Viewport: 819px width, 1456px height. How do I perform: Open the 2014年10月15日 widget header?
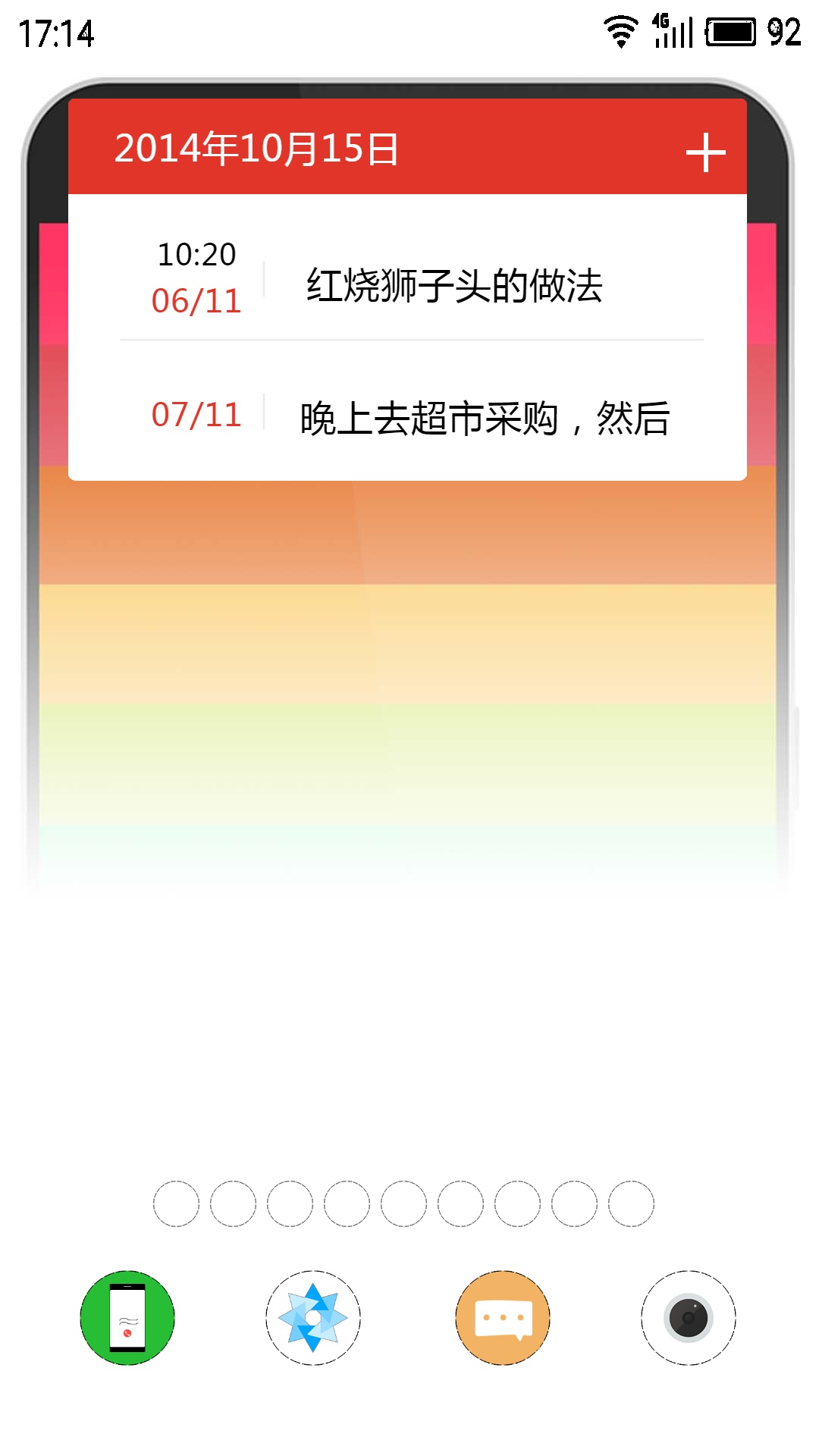pos(256,148)
